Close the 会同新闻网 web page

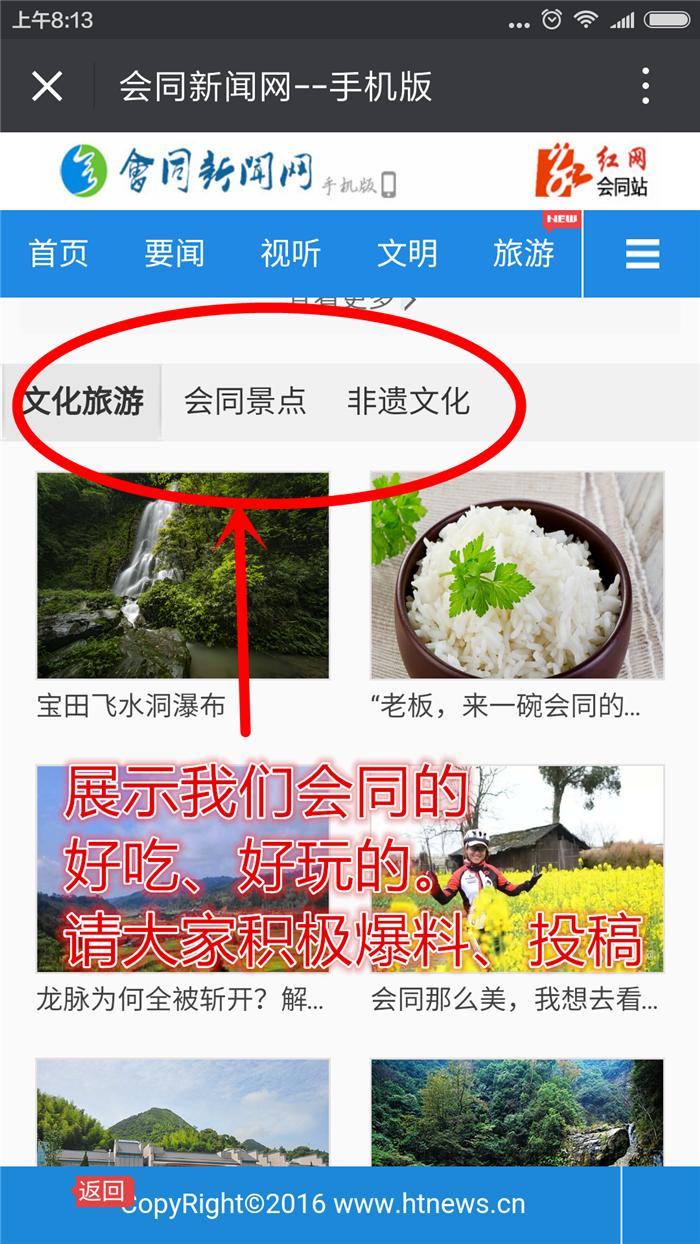point(47,87)
